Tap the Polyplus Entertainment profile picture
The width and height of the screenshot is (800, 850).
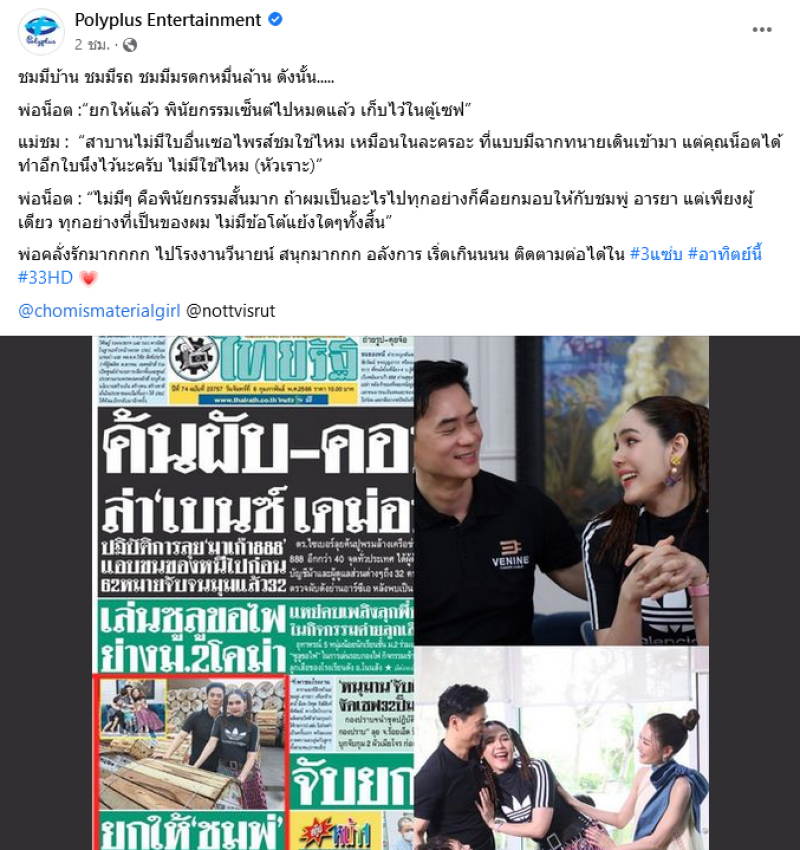[x=41, y=32]
